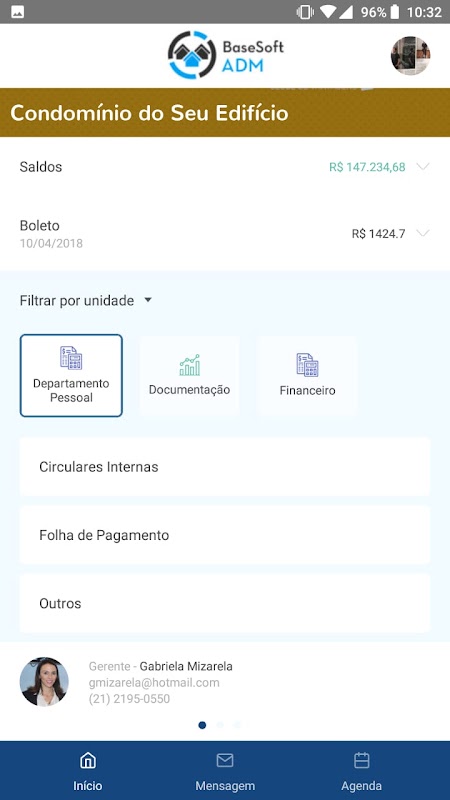Open the Outros row
This screenshot has width=450, height=800.
coord(225,604)
